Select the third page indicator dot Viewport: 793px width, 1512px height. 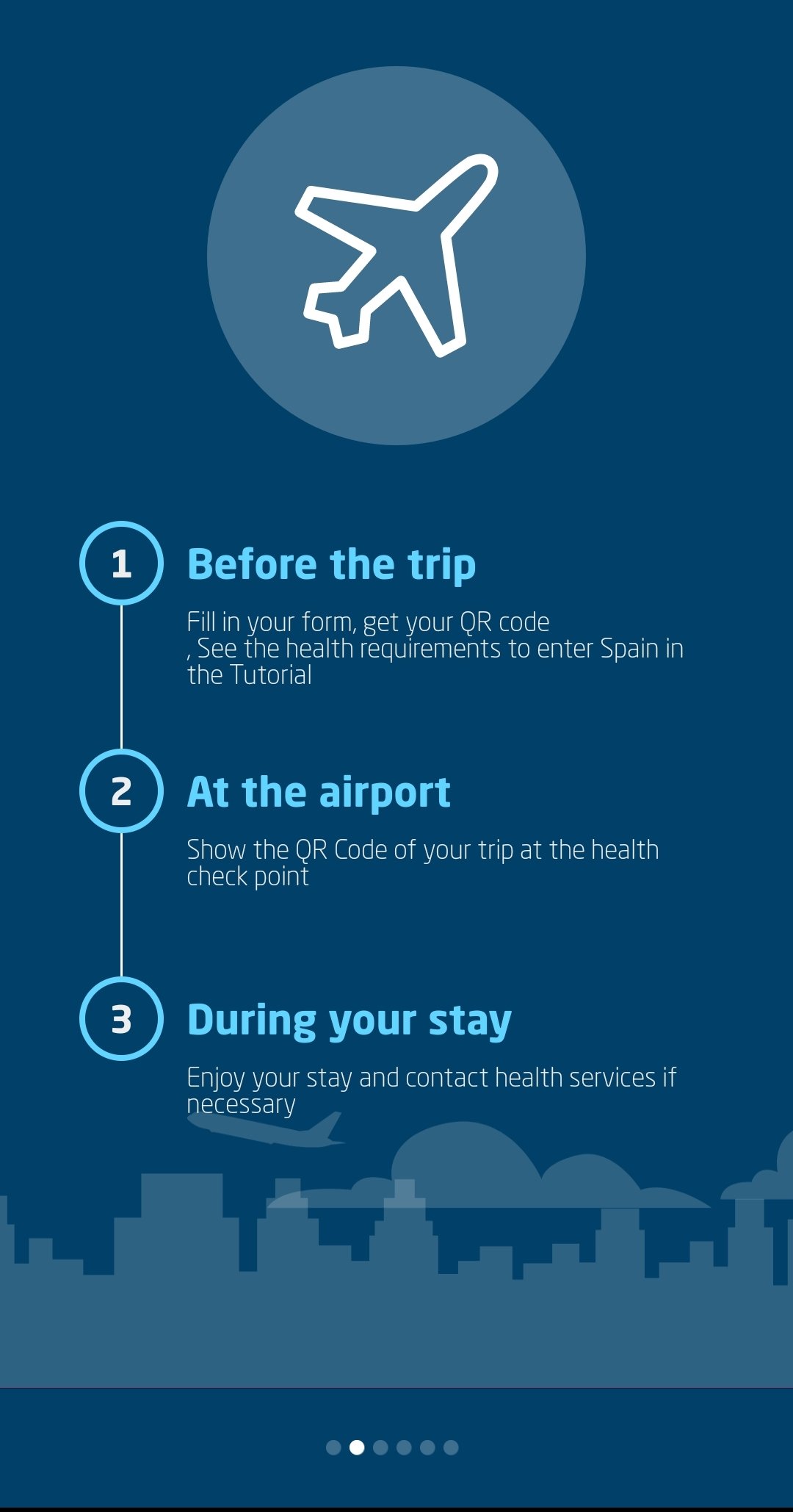(380, 1447)
